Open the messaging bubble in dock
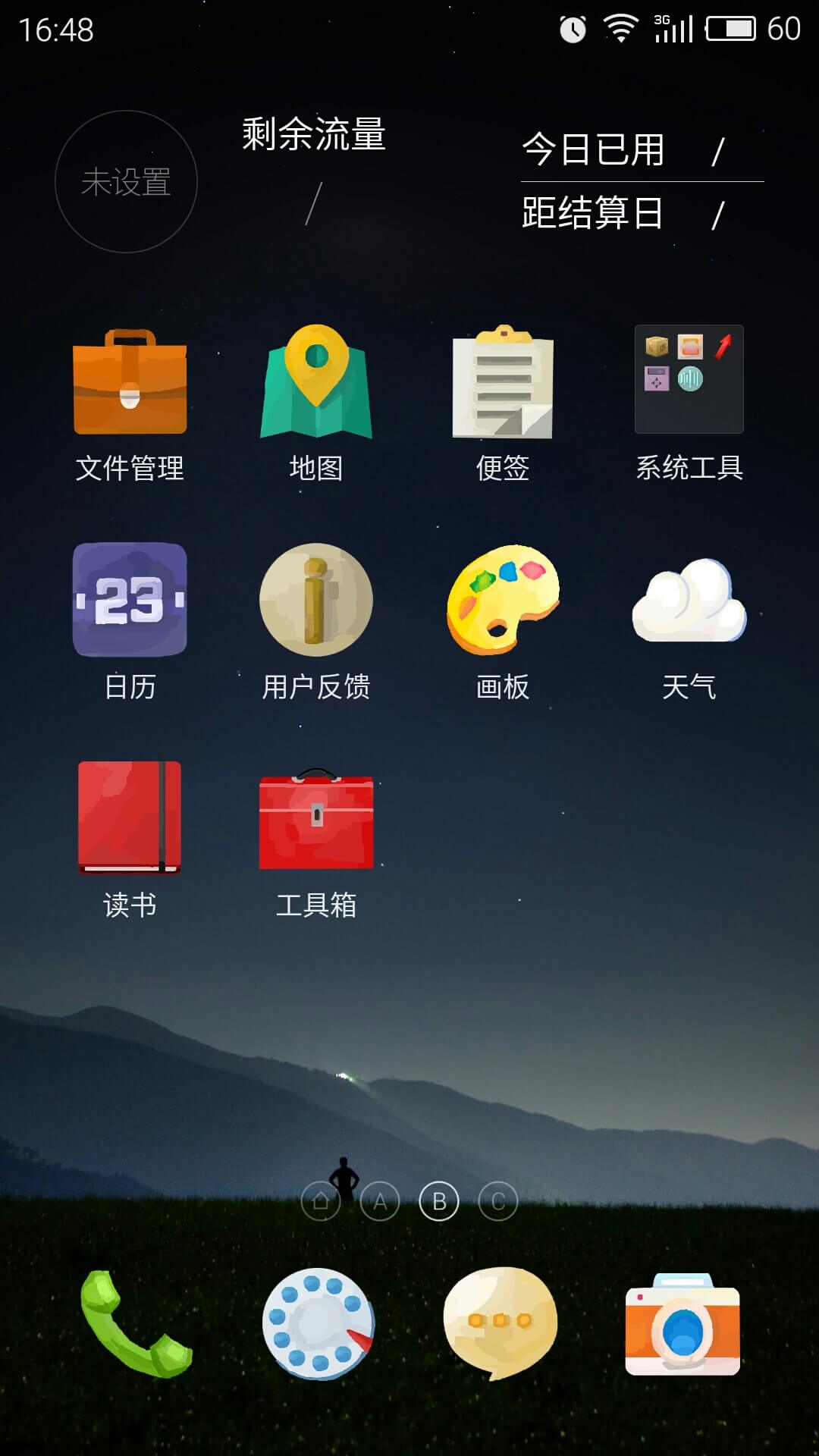Screen dimensions: 819x1456 (x=500, y=1324)
